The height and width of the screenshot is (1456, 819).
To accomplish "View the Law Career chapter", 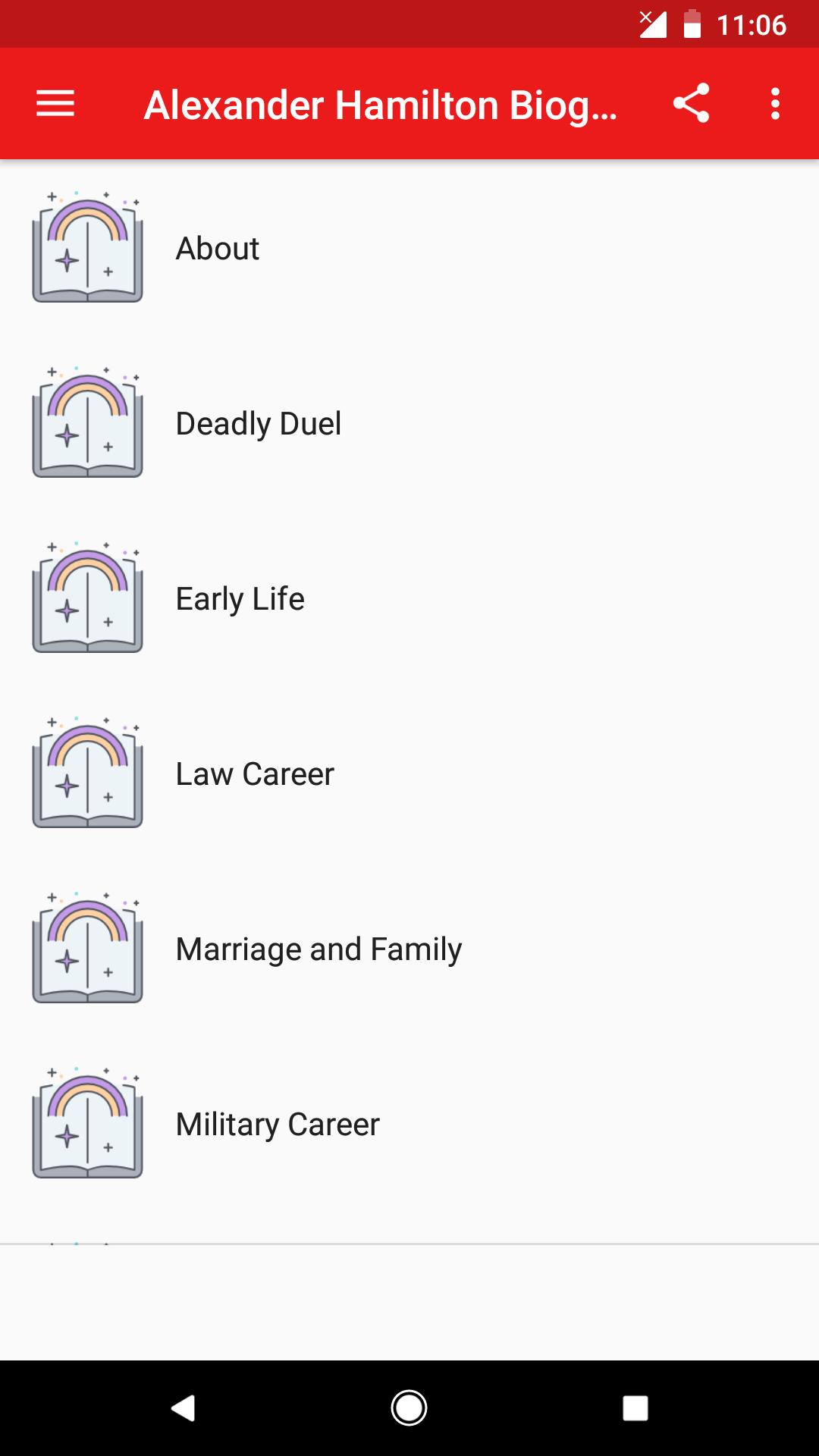I will click(x=409, y=773).
